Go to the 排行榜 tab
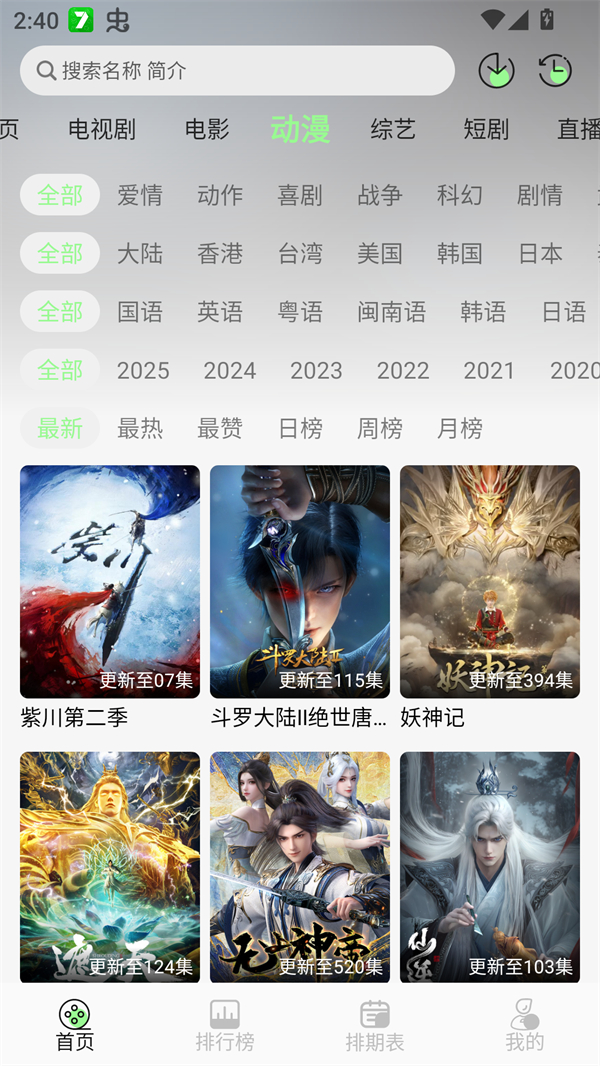600x1066 pixels. click(x=225, y=1026)
